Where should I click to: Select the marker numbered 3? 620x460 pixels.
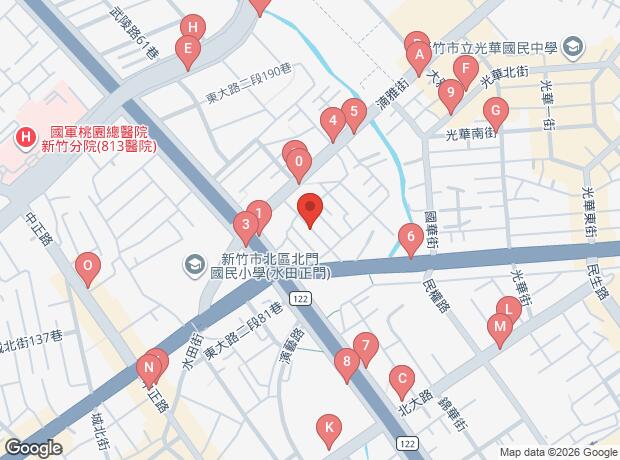tap(246, 225)
